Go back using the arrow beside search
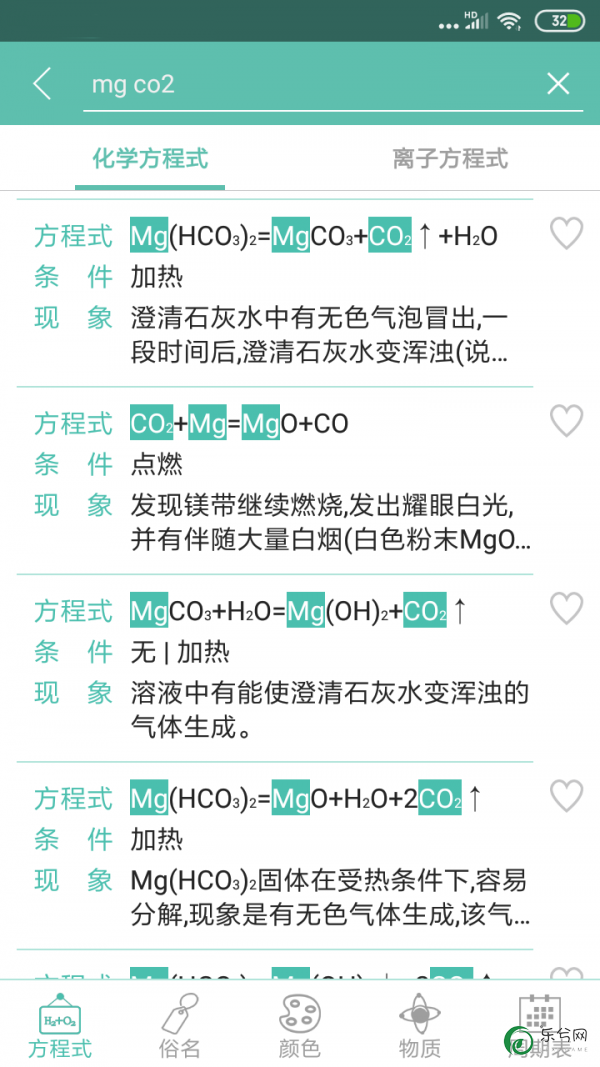The image size is (600, 1067). pos(41,84)
